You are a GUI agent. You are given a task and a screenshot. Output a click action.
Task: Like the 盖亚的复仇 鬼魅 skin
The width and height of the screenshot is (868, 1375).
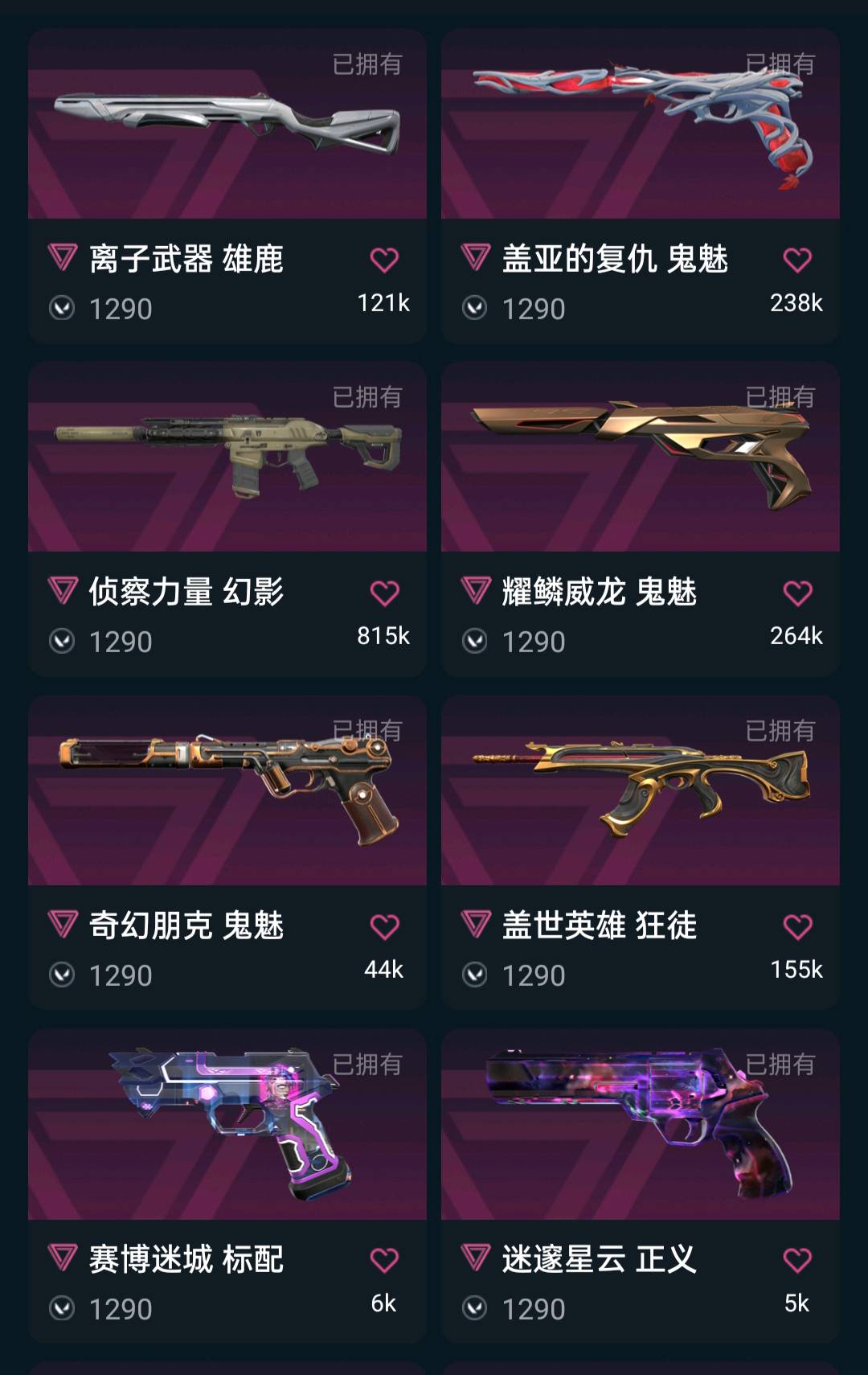coord(797,260)
